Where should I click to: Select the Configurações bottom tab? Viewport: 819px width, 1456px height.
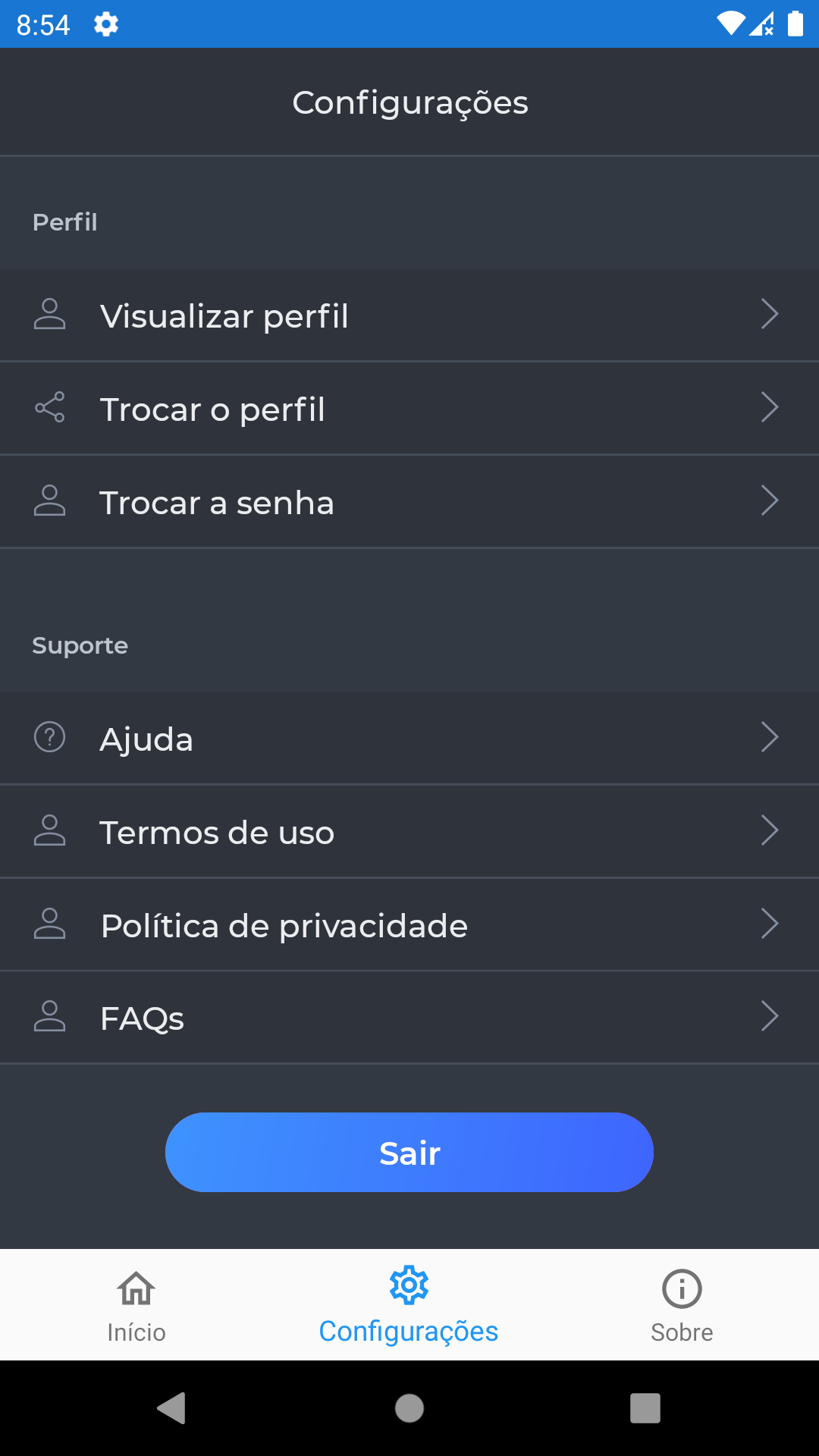[409, 1305]
